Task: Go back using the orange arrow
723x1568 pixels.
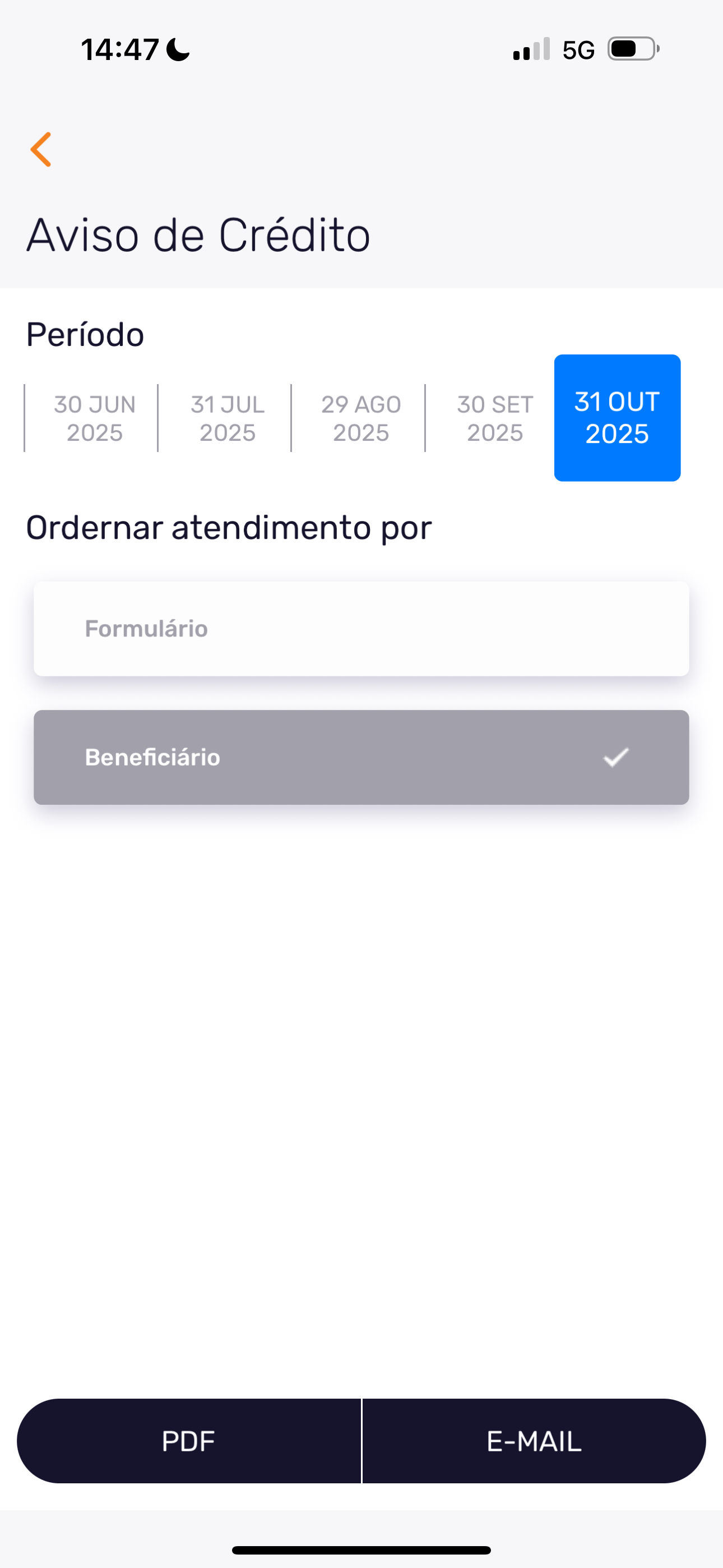Action: [41, 149]
